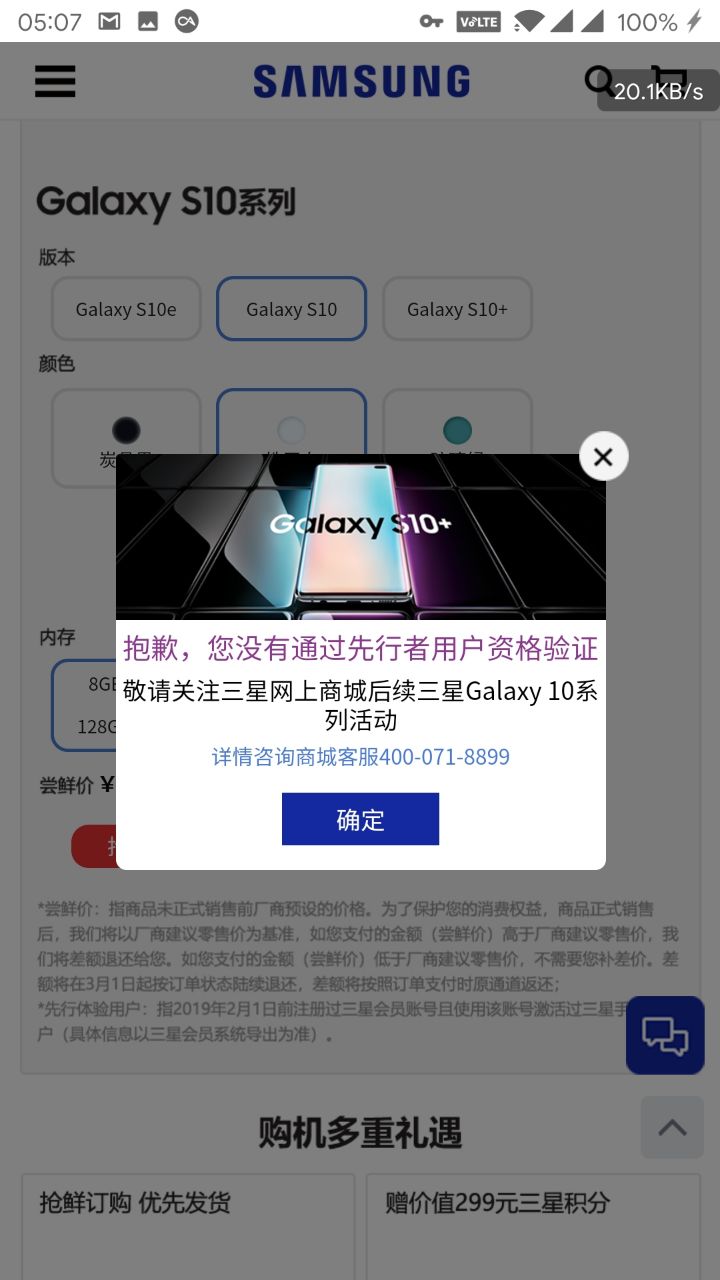
Task: Pick the black color swatch
Action: click(x=126, y=430)
